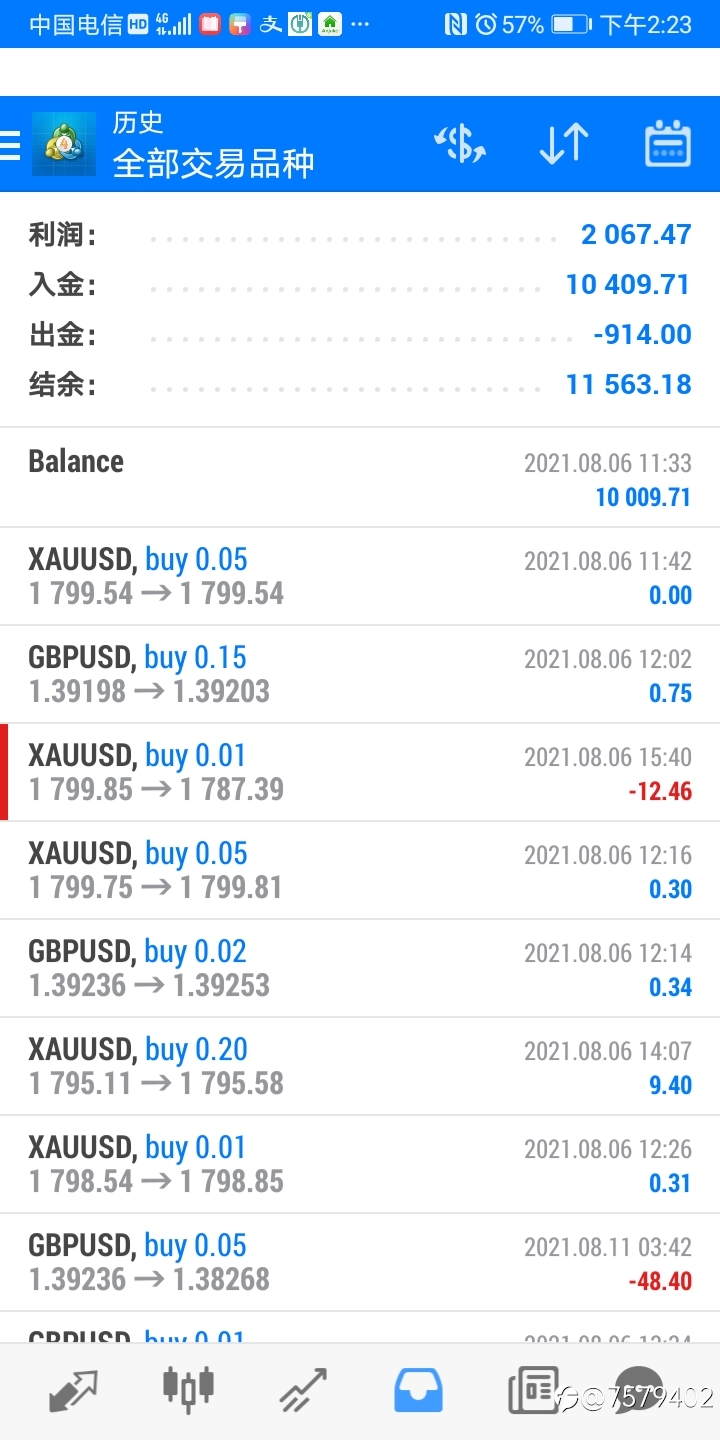720x1440 pixels.
Task: Switch to the Chart candlestick tab
Action: (x=188, y=1390)
